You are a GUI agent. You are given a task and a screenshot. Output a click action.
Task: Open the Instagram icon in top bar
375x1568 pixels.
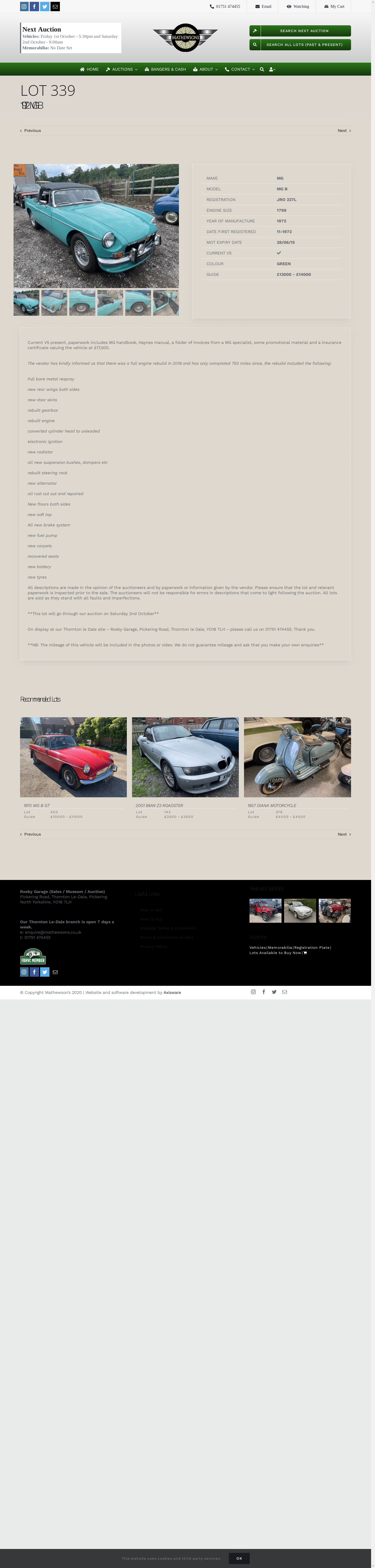24,7
